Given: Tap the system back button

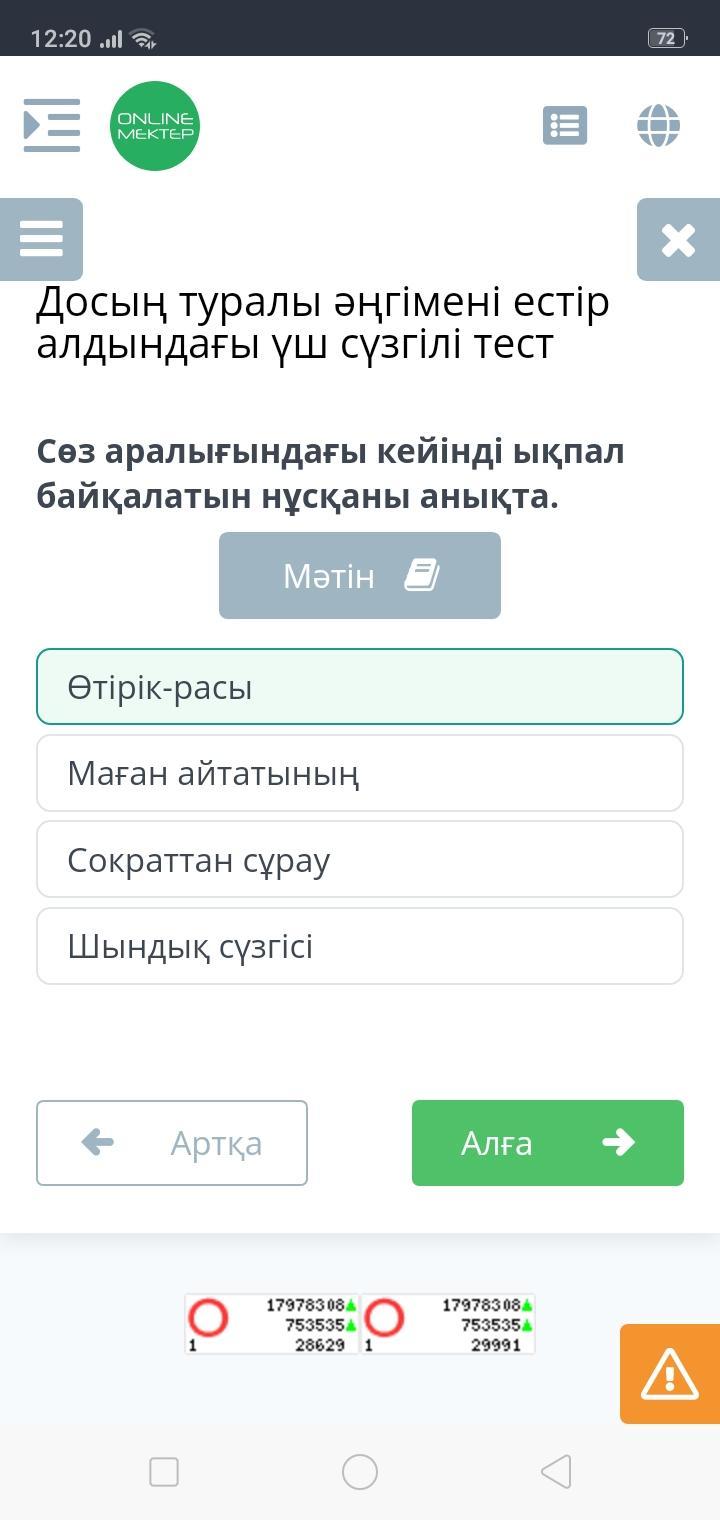Looking at the screenshot, I should point(556,1472).
